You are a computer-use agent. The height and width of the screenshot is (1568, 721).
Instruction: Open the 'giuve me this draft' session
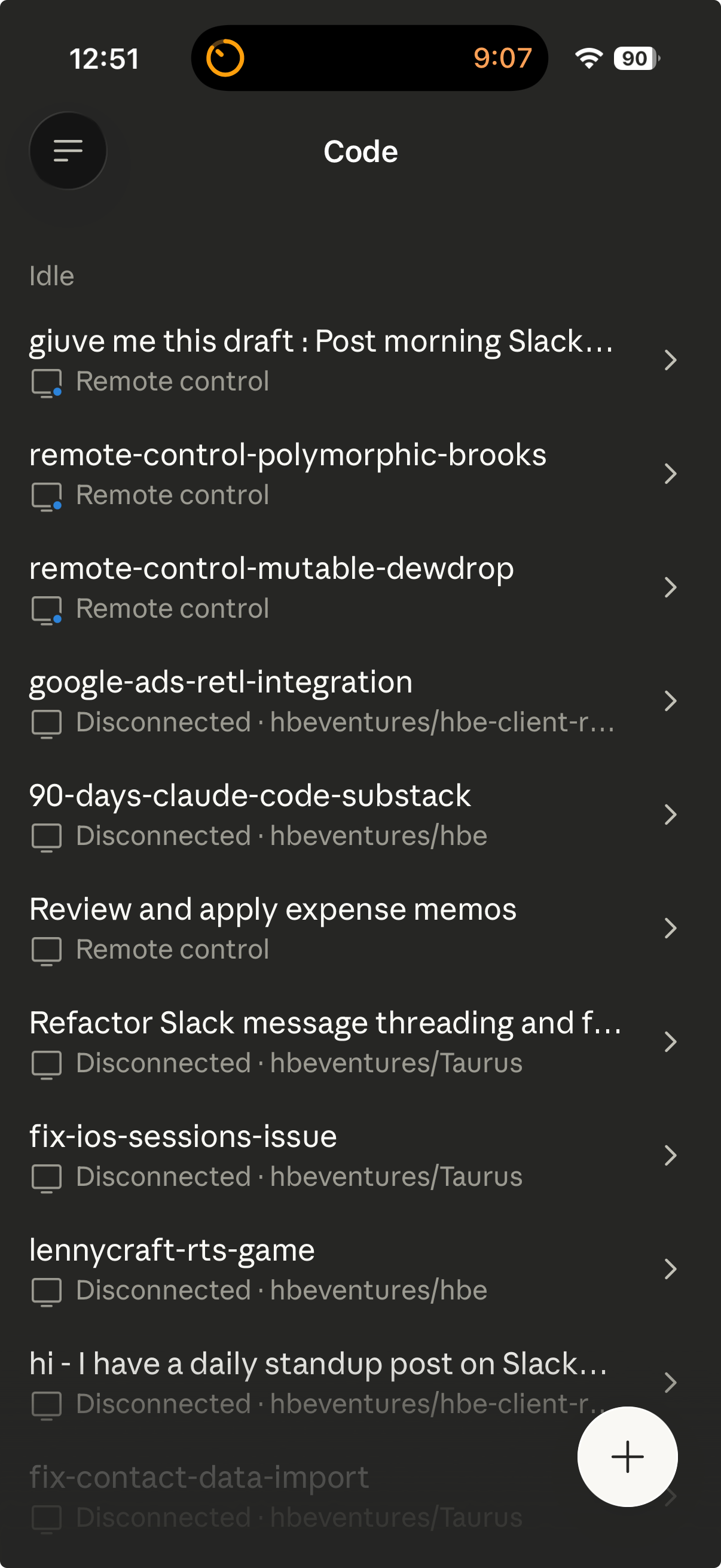click(x=321, y=360)
